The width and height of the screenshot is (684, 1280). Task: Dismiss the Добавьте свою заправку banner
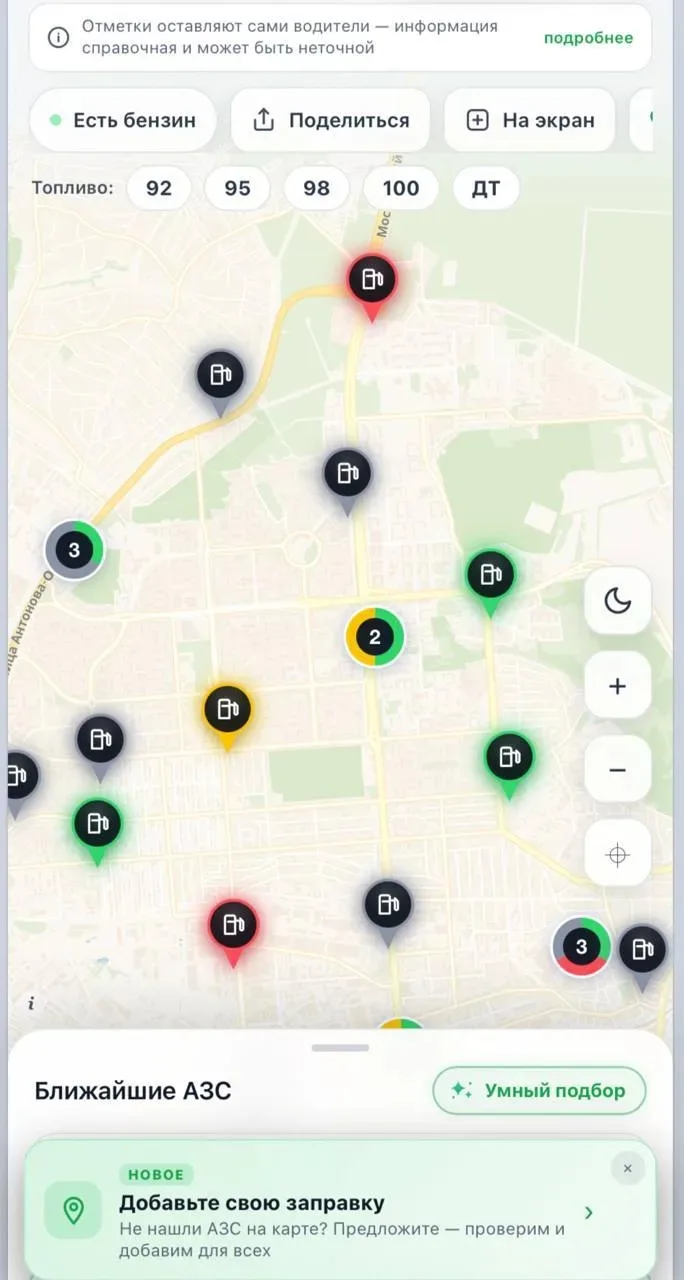628,1168
